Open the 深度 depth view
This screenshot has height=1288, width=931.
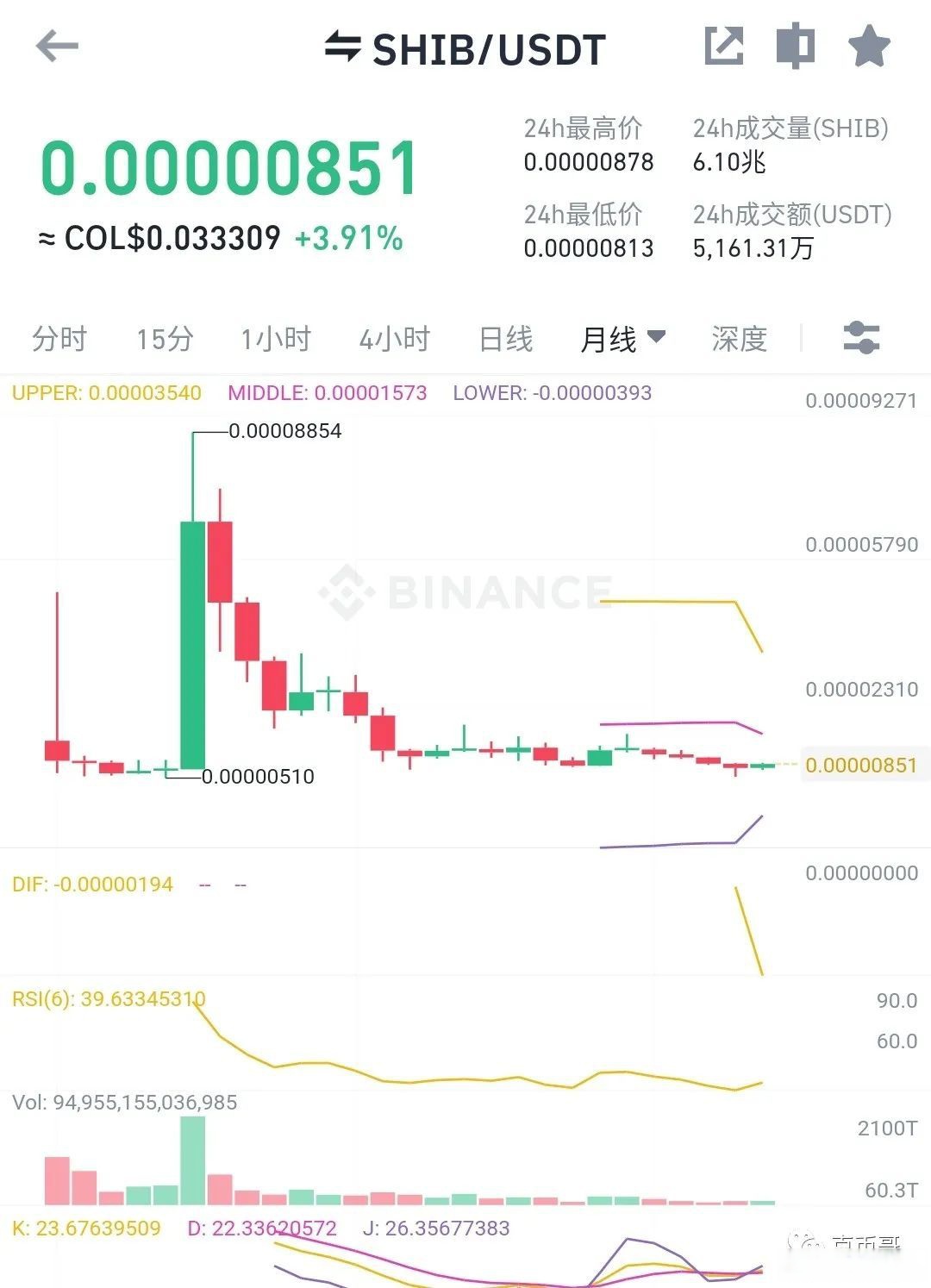[x=739, y=339]
